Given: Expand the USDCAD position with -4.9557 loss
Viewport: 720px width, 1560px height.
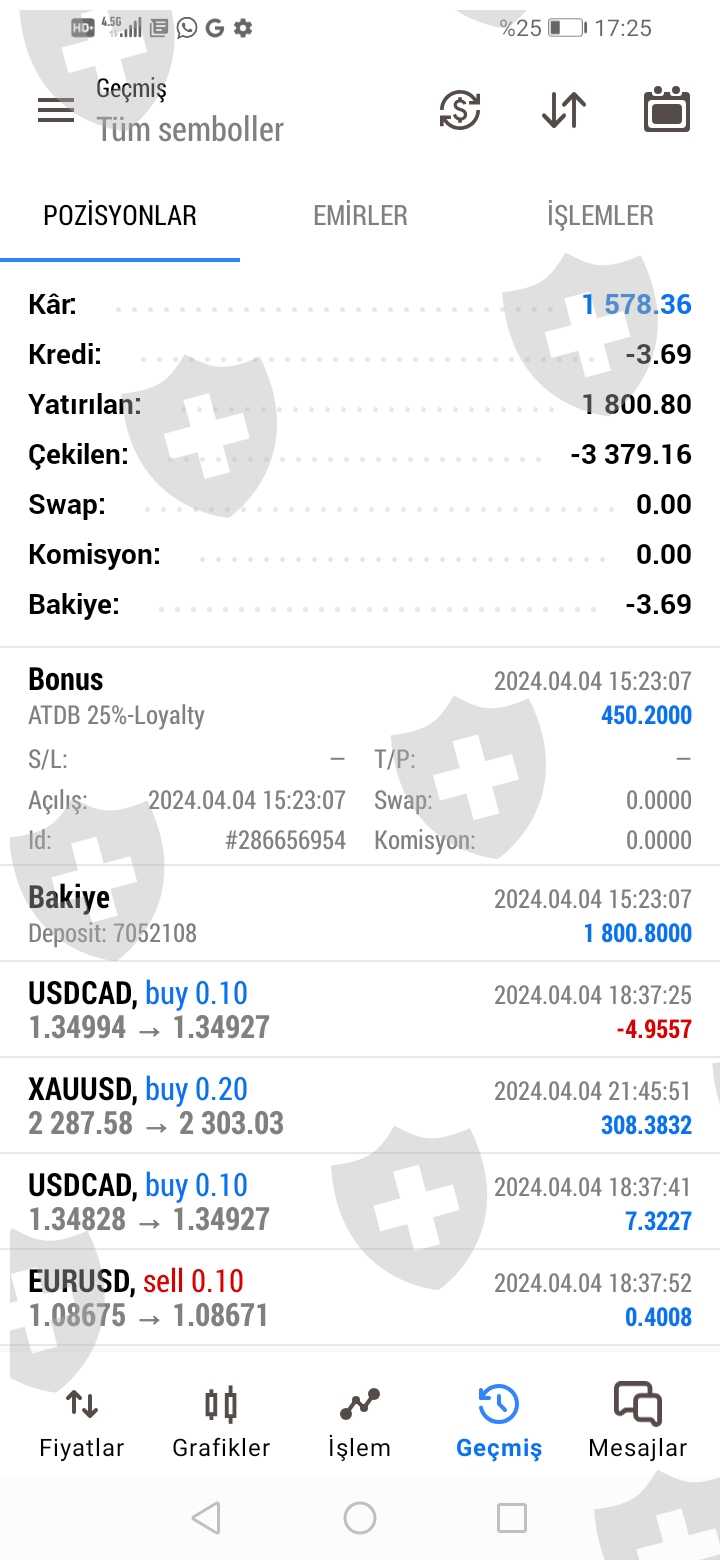Looking at the screenshot, I should pos(360,1010).
